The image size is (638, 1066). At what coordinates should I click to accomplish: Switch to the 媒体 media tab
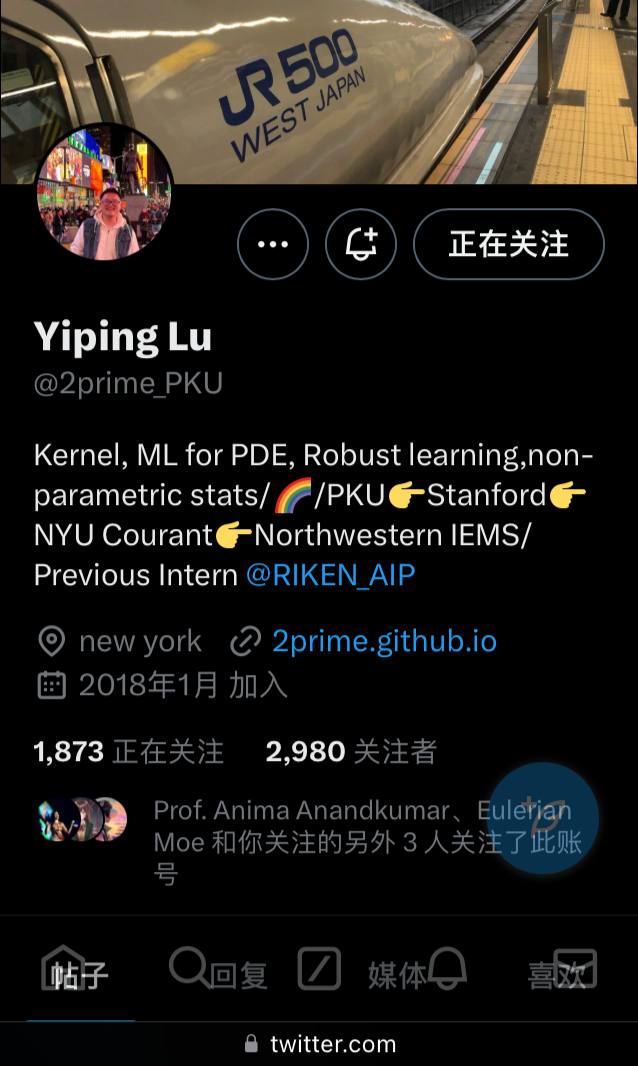tap(397, 975)
